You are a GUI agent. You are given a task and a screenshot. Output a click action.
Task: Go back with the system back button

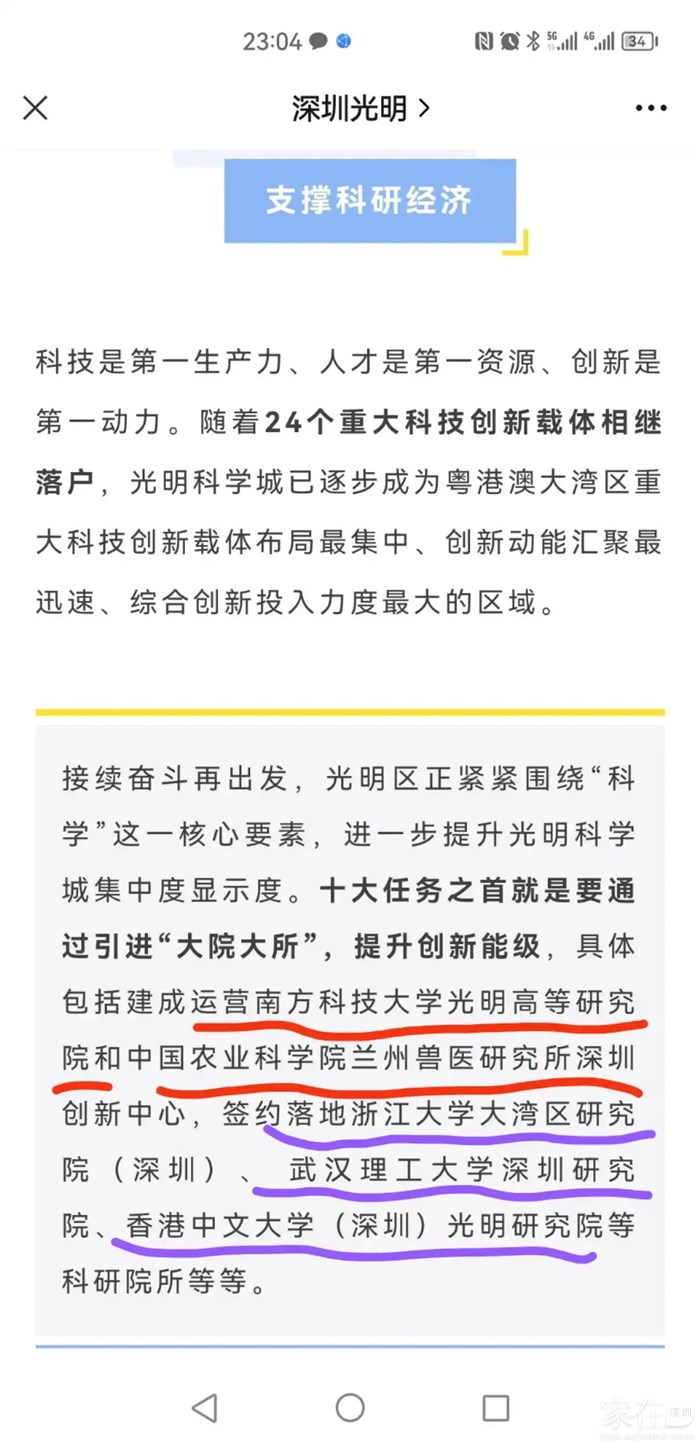[x=204, y=1408]
